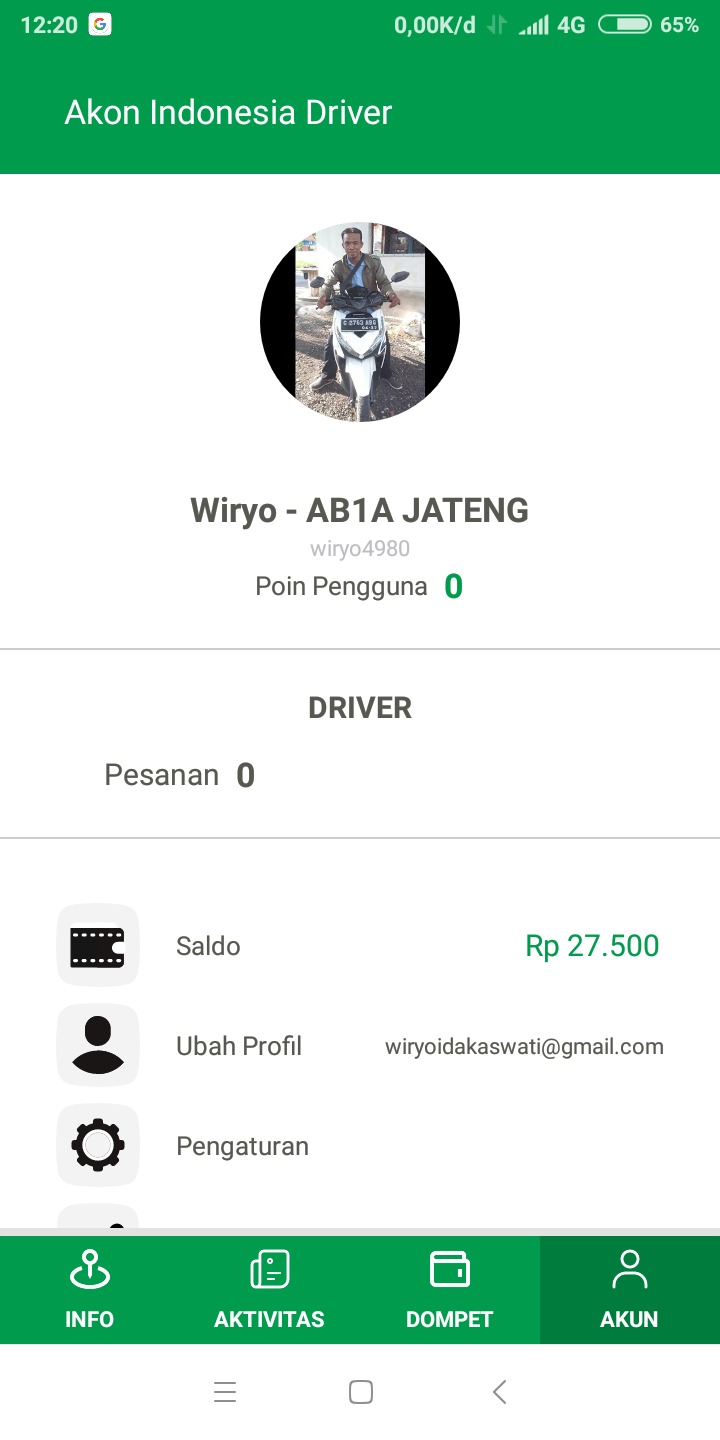
Task: Open the AKTIVITAS tab
Action: click(269, 1290)
